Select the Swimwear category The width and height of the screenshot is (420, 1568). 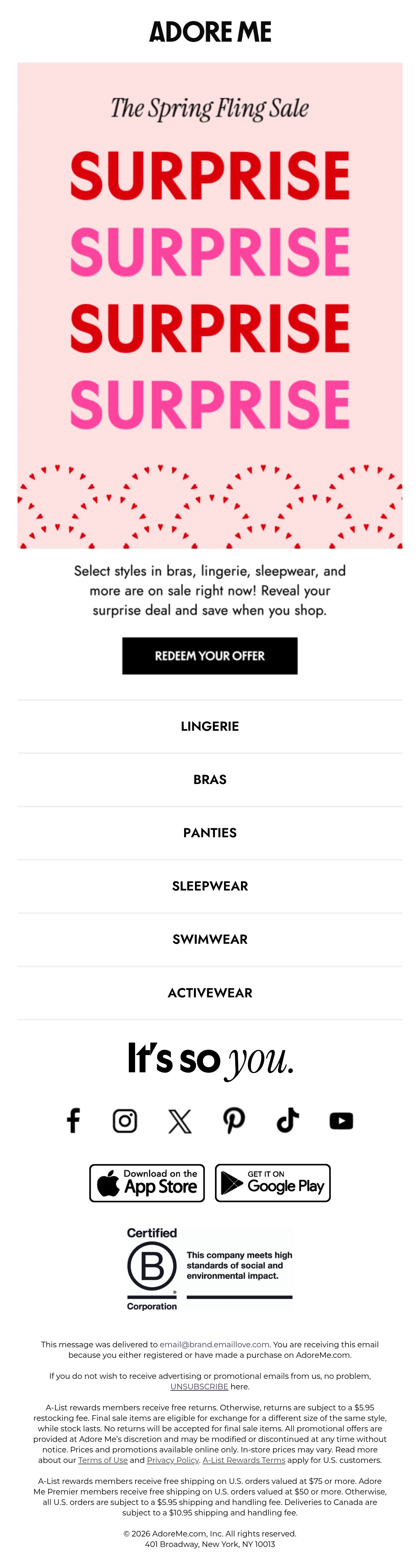pos(210,939)
